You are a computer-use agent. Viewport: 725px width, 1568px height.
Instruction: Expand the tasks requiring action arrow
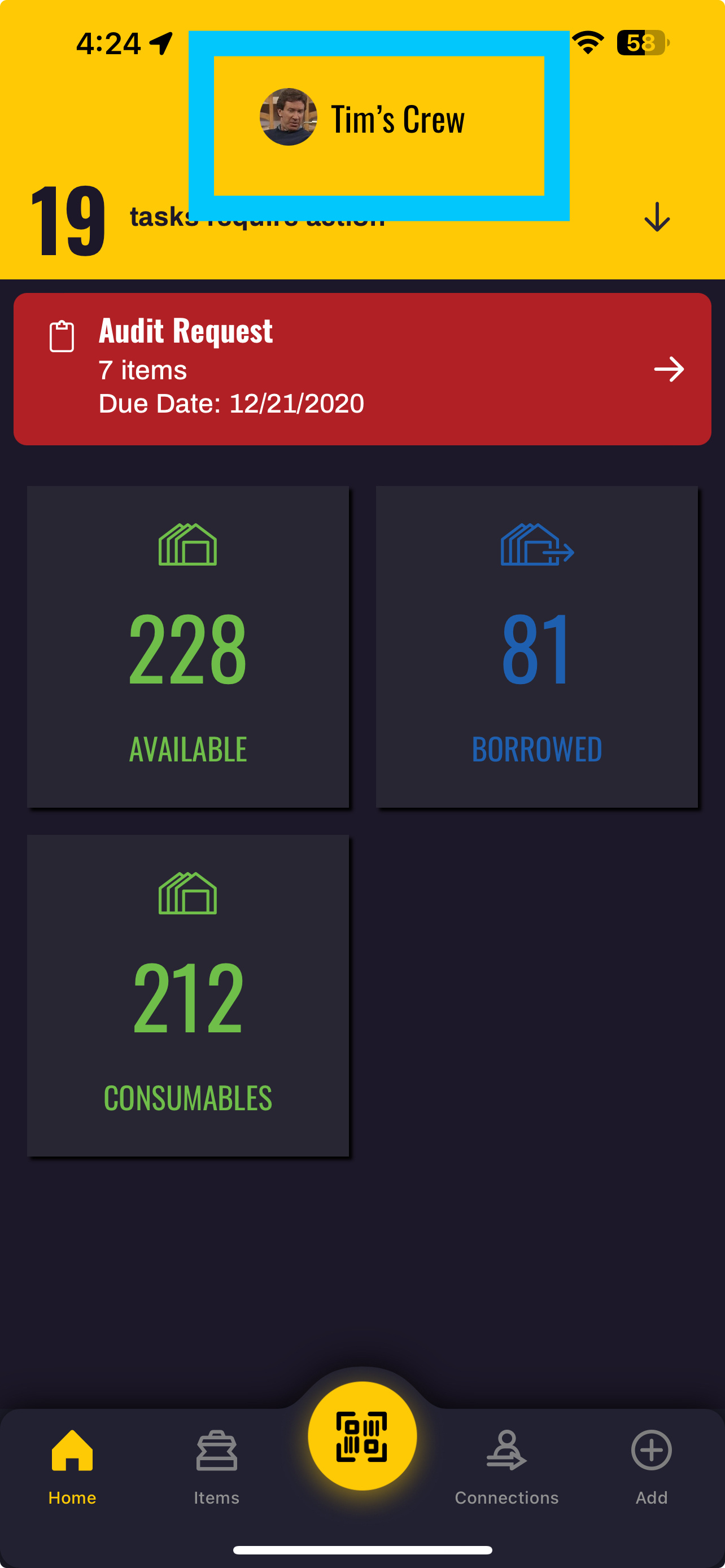657,217
